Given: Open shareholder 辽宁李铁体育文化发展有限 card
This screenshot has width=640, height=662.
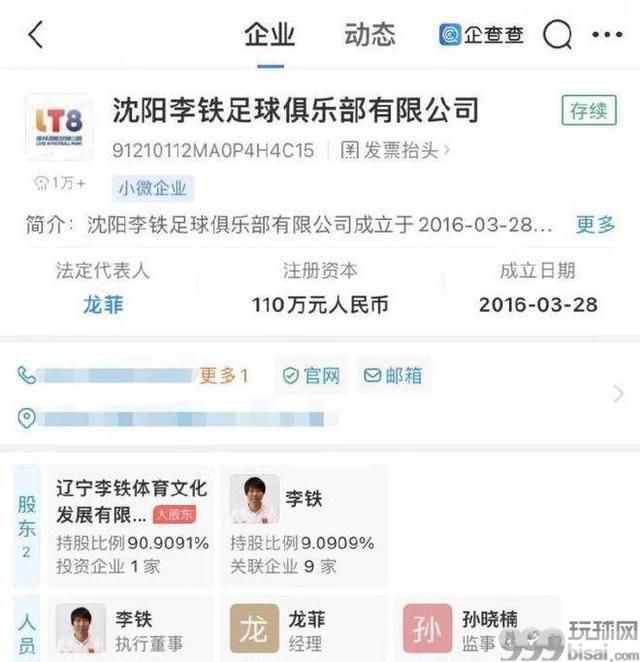Looking at the screenshot, I should pos(132,524).
